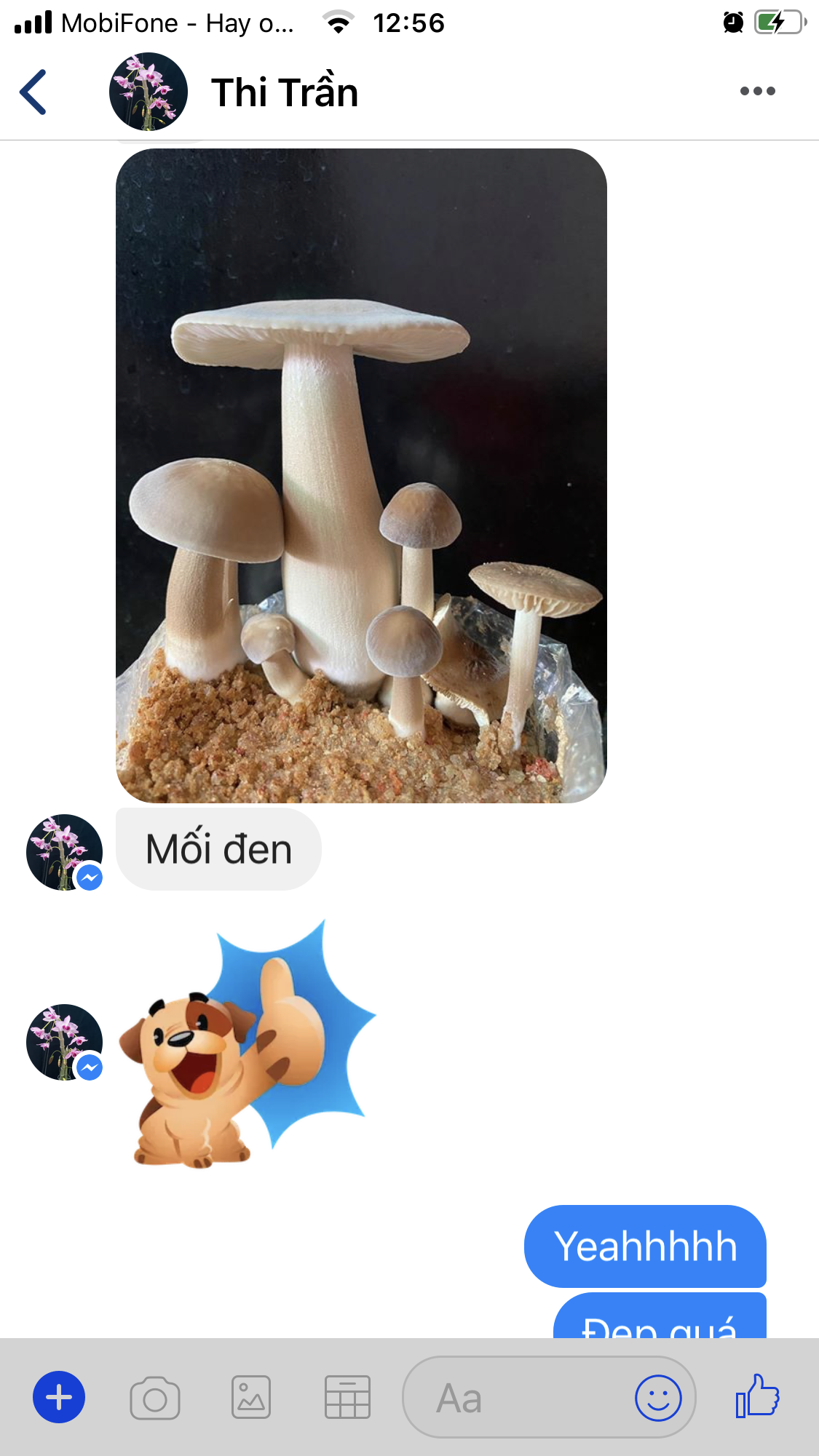Open the photo gallery picker
This screenshot has height=1456, width=819.
coord(251,1398)
